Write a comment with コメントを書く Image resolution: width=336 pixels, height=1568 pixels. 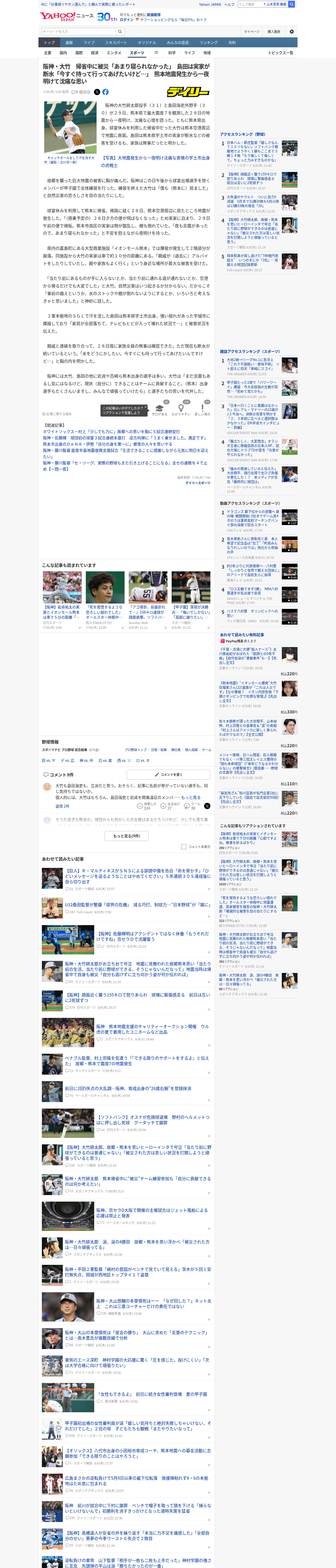click(169, 775)
